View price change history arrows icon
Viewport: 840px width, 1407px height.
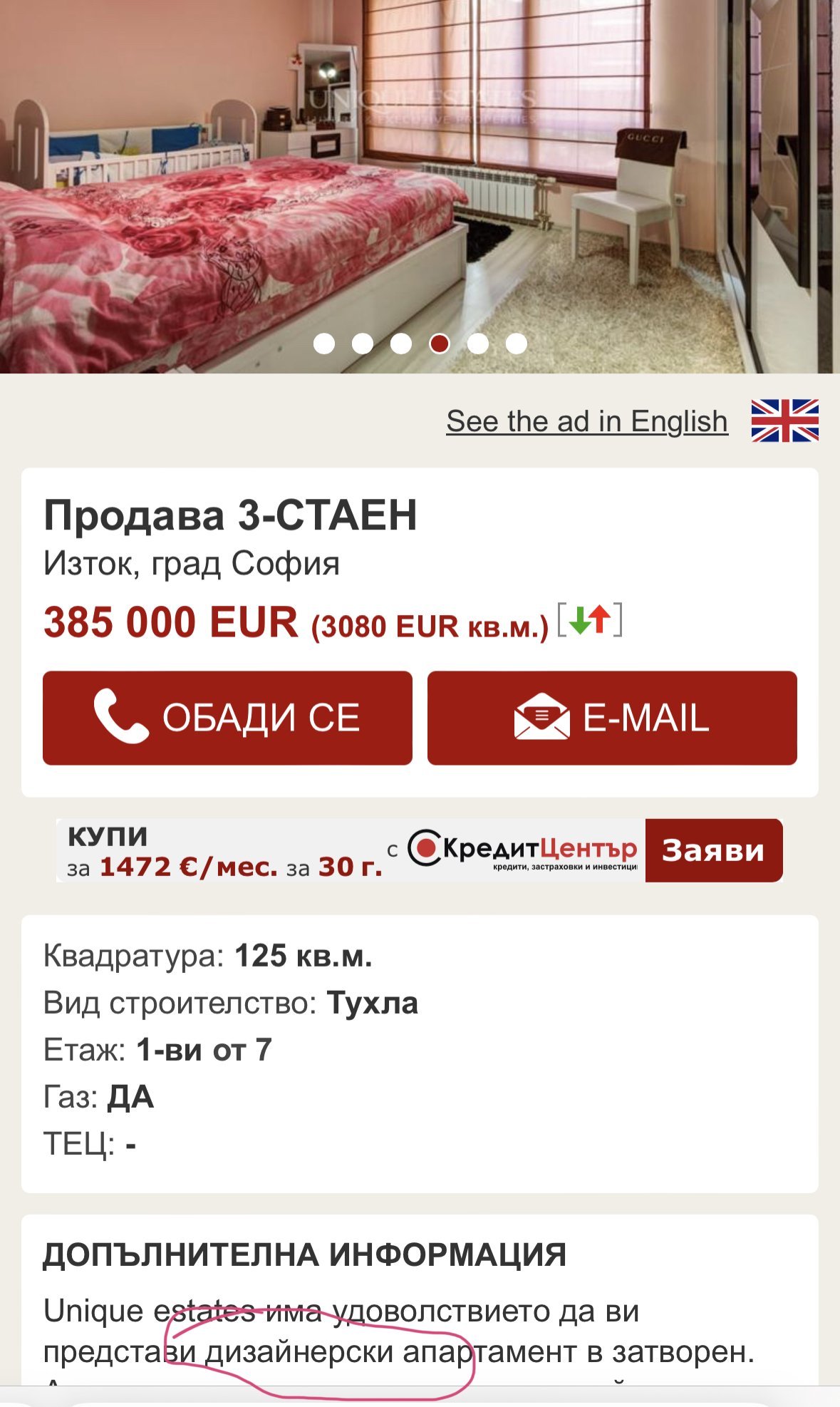(590, 620)
